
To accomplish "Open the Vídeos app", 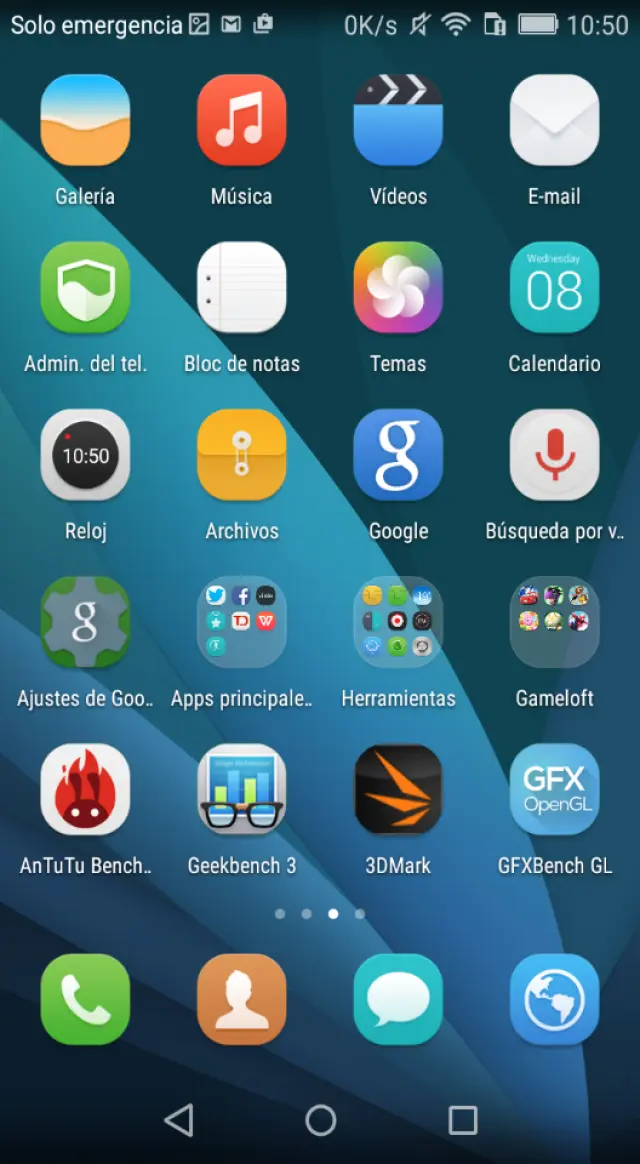I will (x=398, y=120).
